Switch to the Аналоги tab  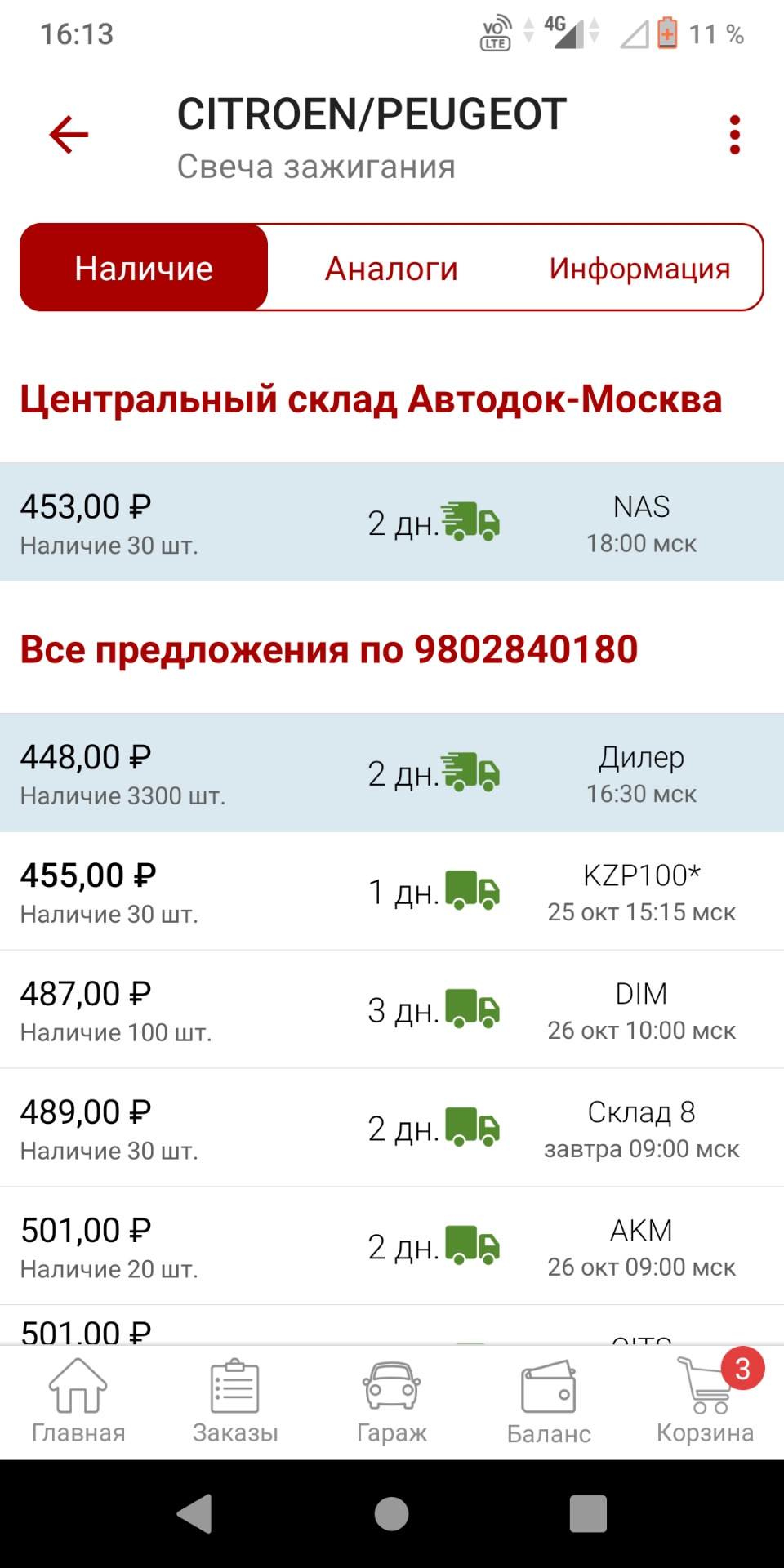point(392,266)
